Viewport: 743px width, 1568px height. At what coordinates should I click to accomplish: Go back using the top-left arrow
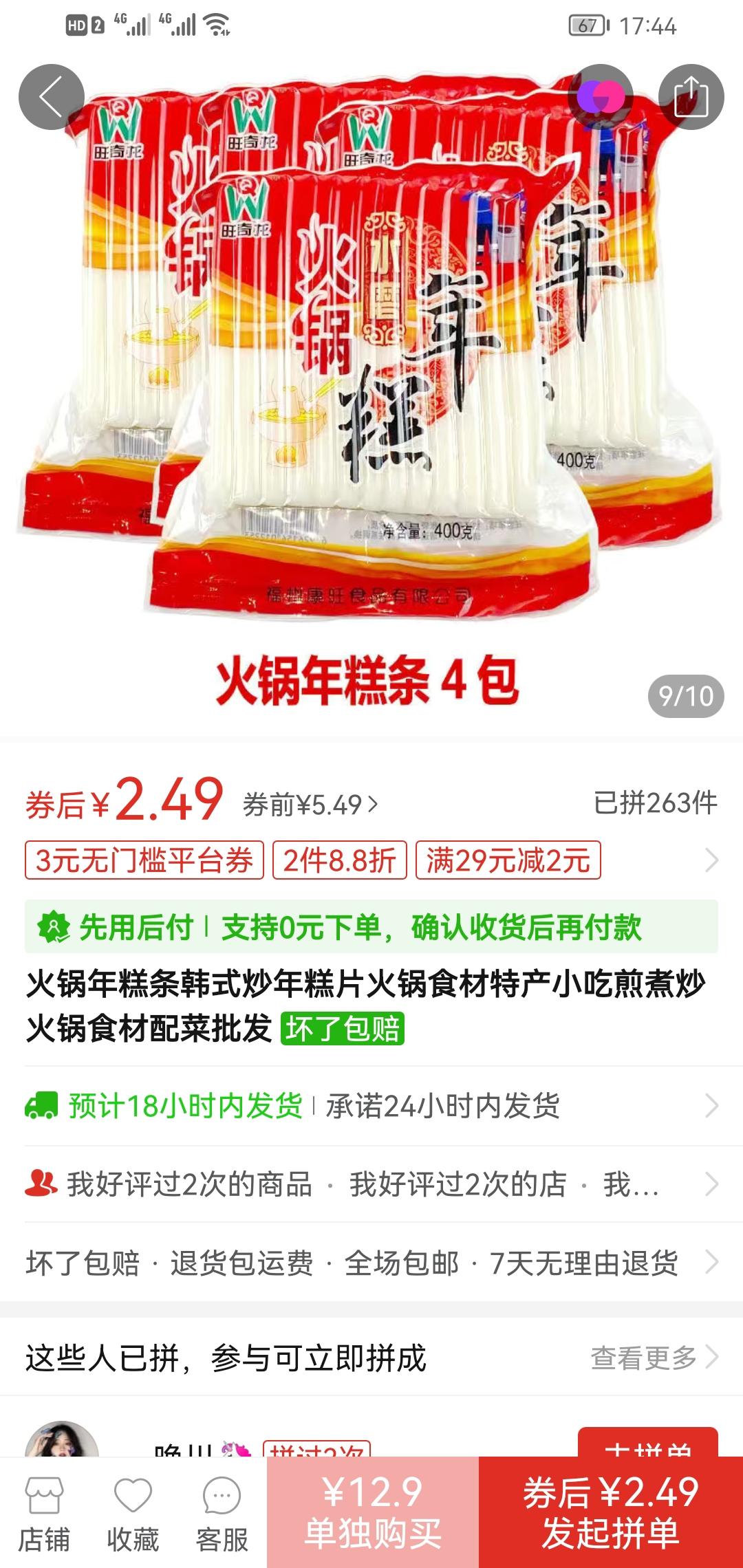tap(52, 97)
